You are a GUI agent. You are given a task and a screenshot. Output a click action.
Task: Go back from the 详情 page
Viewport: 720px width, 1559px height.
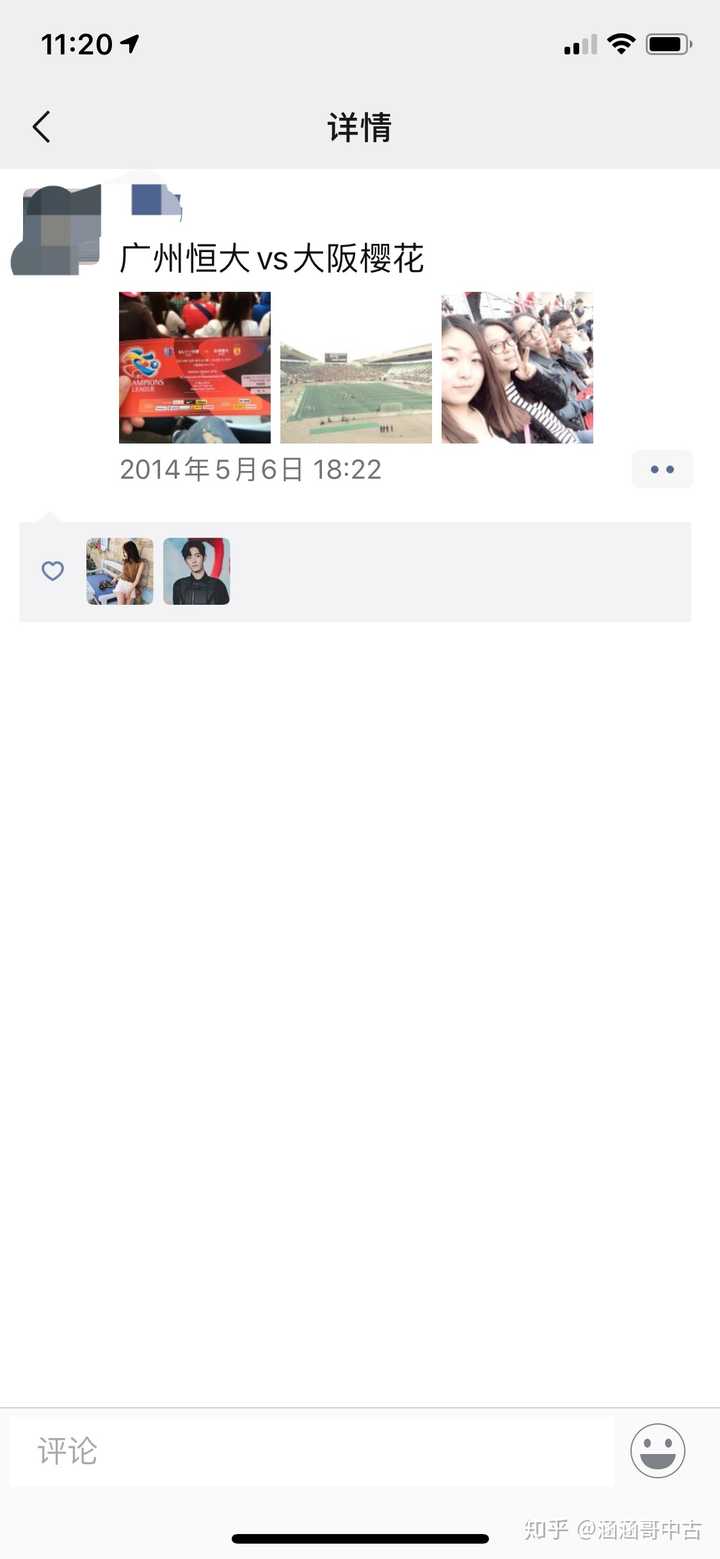tap(41, 127)
